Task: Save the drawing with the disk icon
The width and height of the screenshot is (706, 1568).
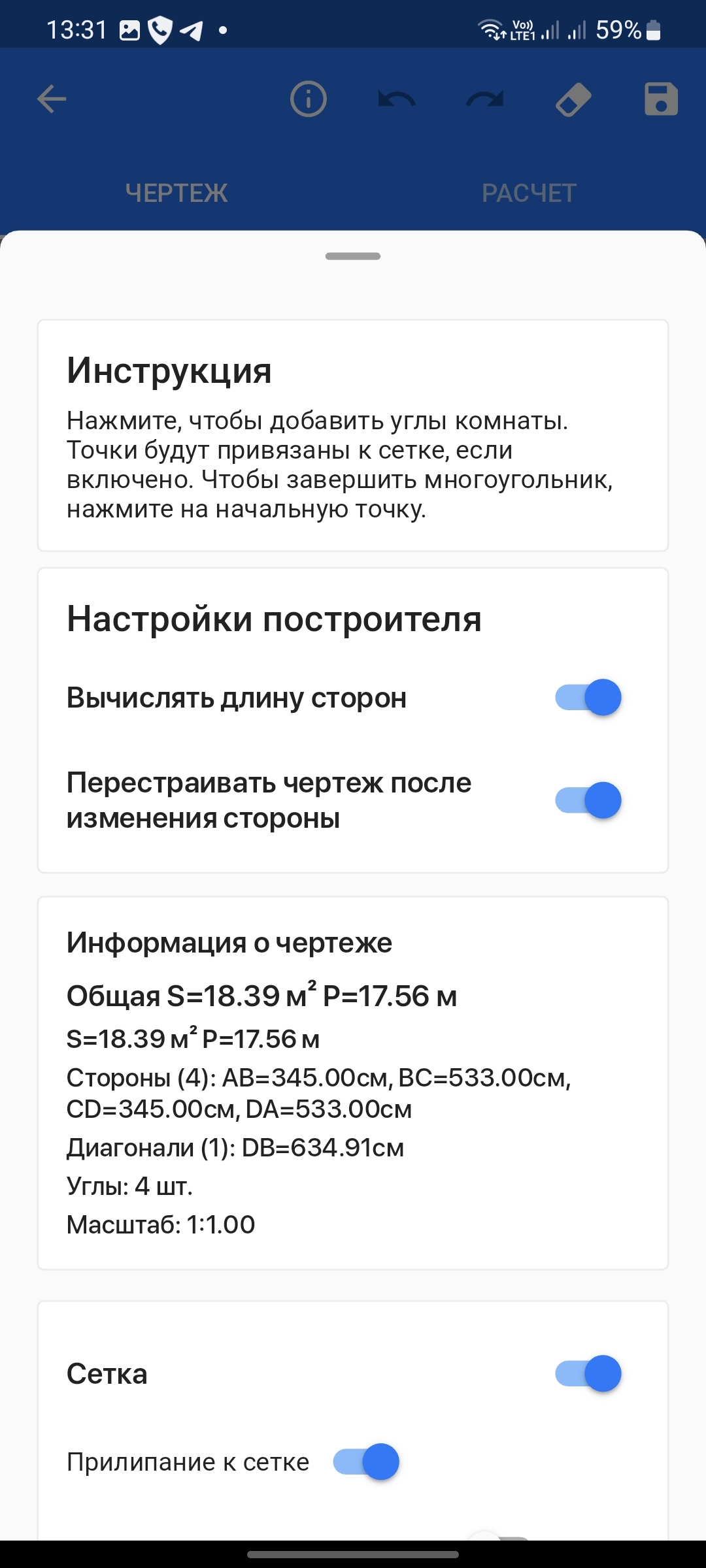Action: (661, 99)
